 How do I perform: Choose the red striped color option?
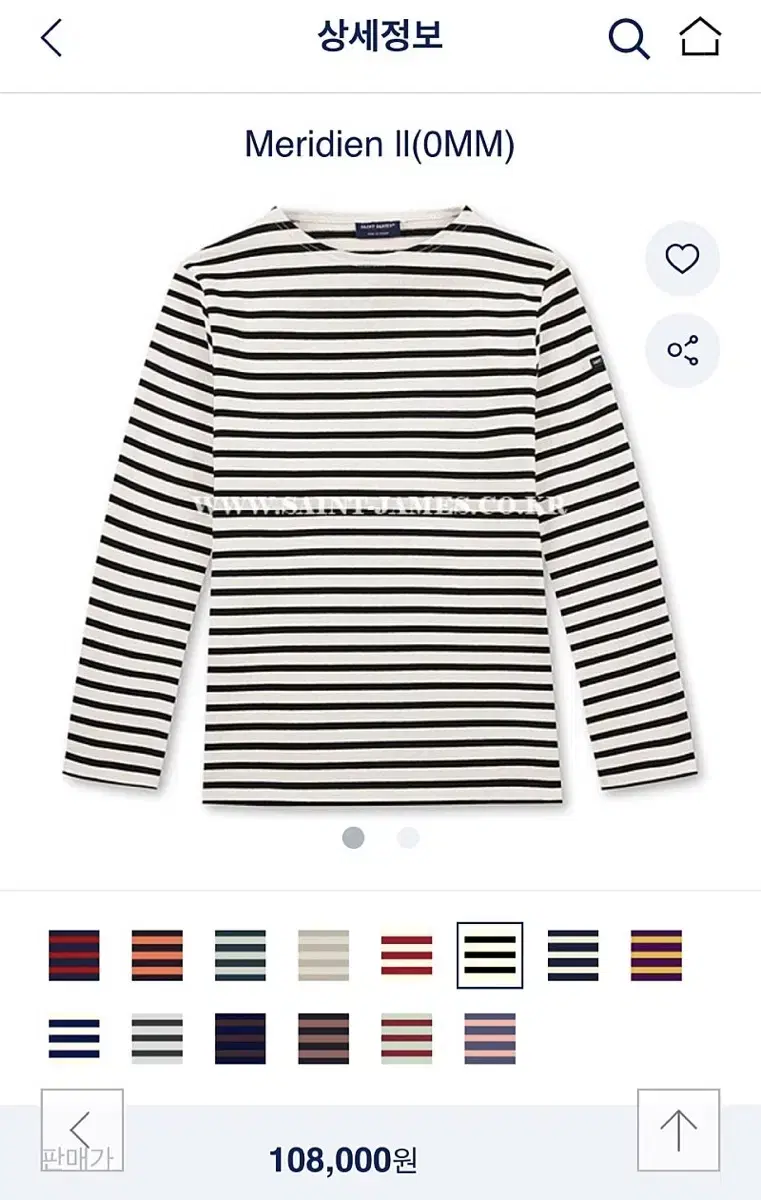click(x=409, y=957)
